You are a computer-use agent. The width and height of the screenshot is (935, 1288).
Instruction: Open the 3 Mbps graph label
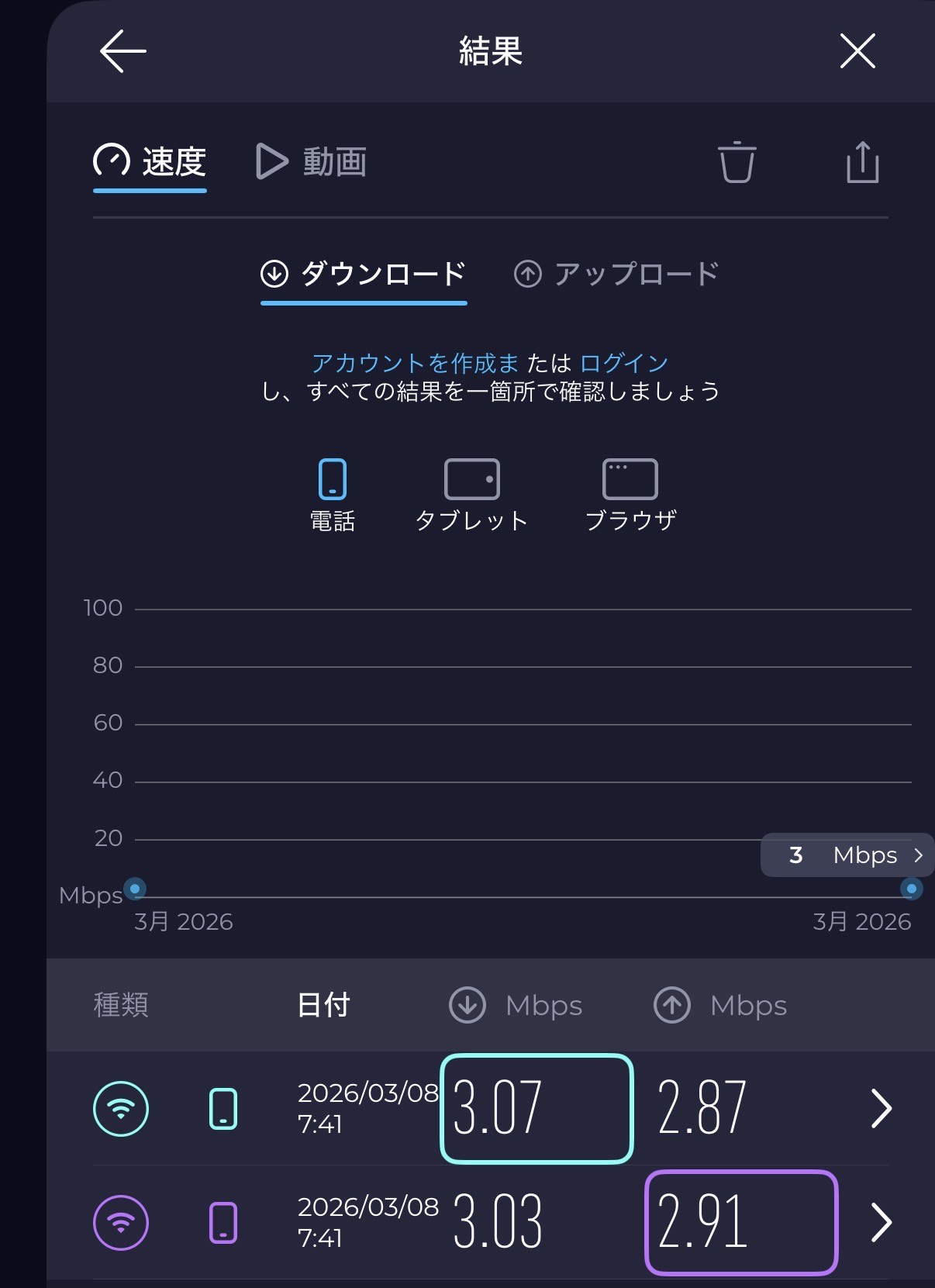(x=847, y=855)
